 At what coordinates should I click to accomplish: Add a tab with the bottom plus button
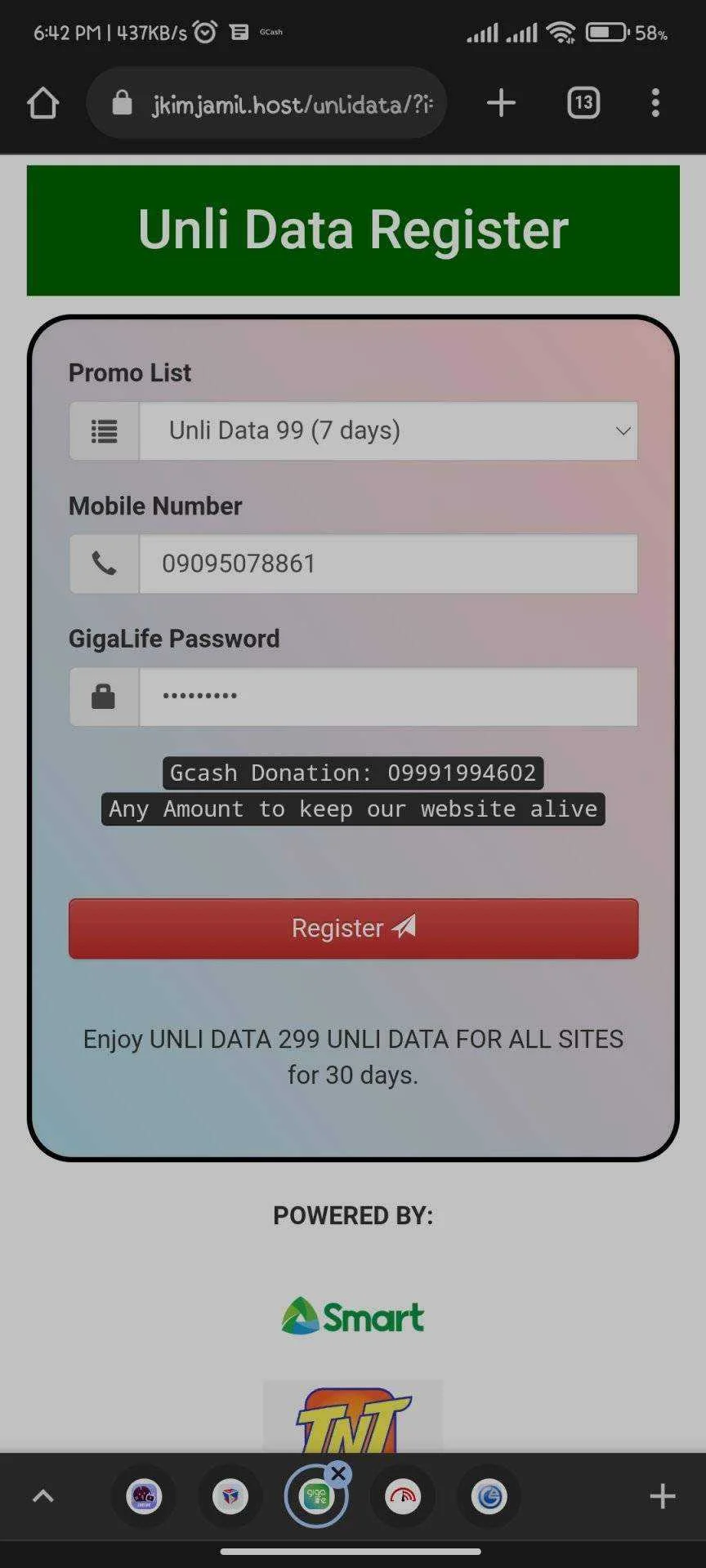tap(662, 1496)
